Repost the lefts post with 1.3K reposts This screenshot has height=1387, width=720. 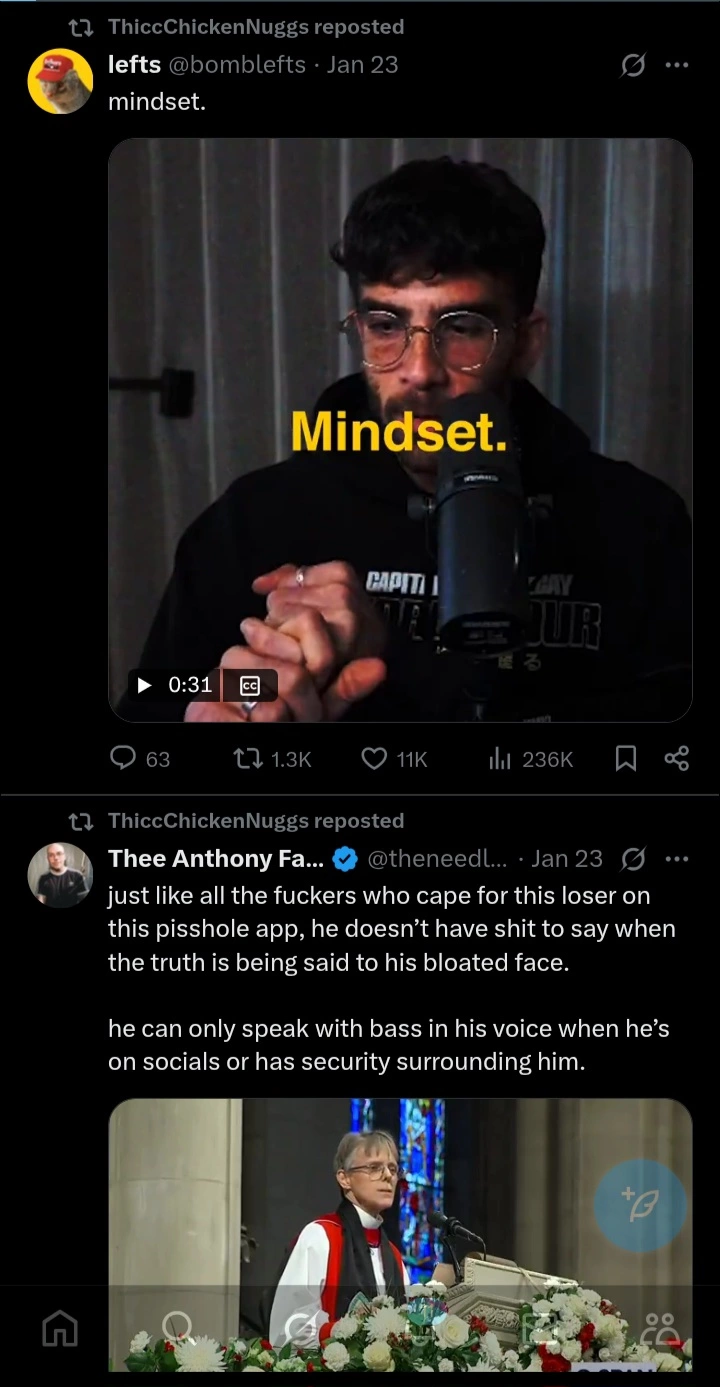point(272,759)
